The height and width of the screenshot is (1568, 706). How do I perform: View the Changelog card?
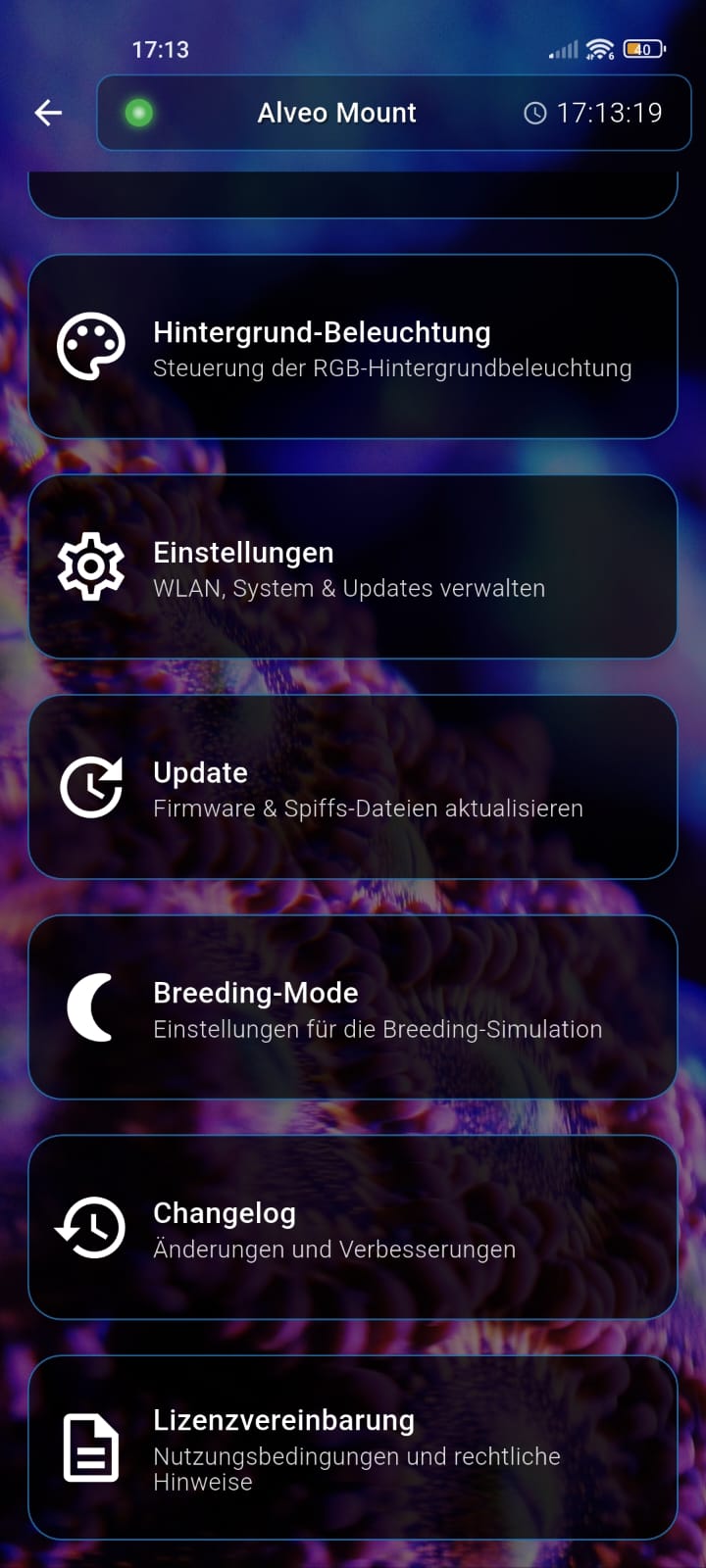tap(353, 1228)
